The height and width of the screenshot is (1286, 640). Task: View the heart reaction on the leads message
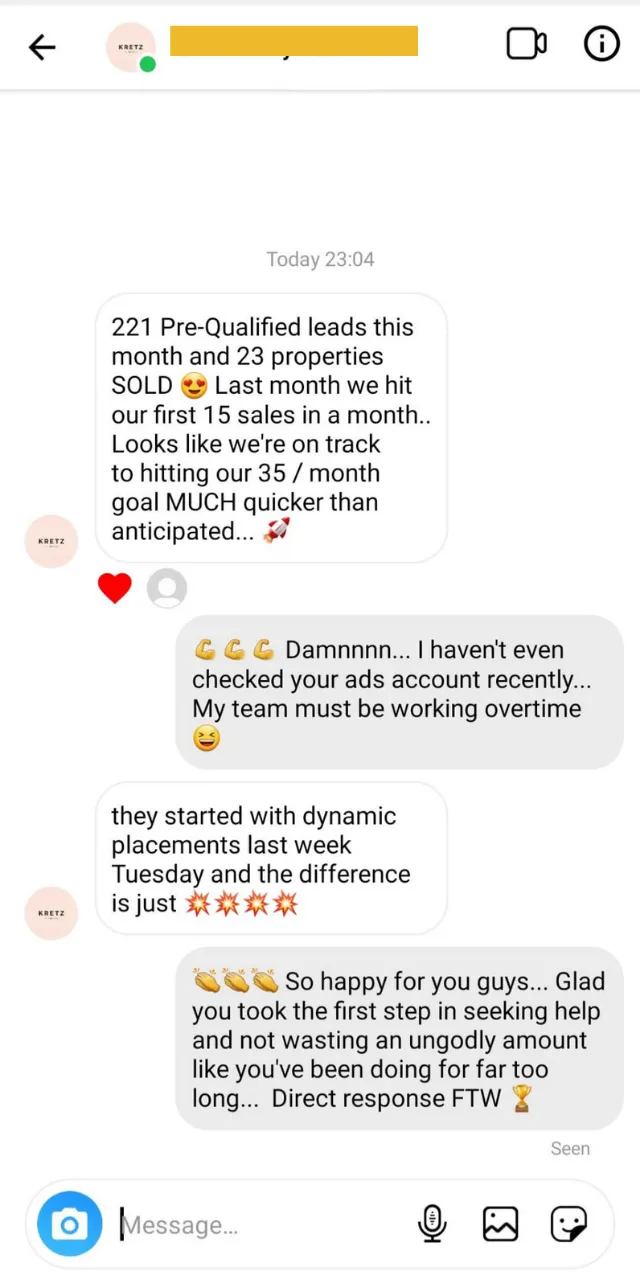coord(115,589)
